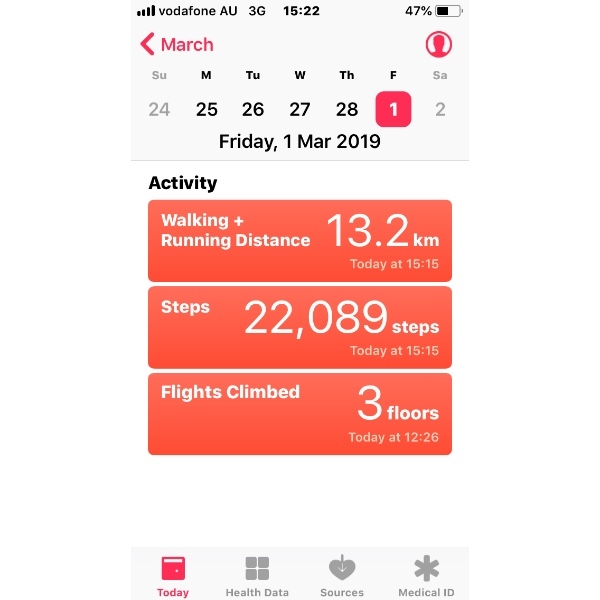Select Sunday 24 in the week row
600x600 pixels.
pyautogui.click(x=159, y=110)
